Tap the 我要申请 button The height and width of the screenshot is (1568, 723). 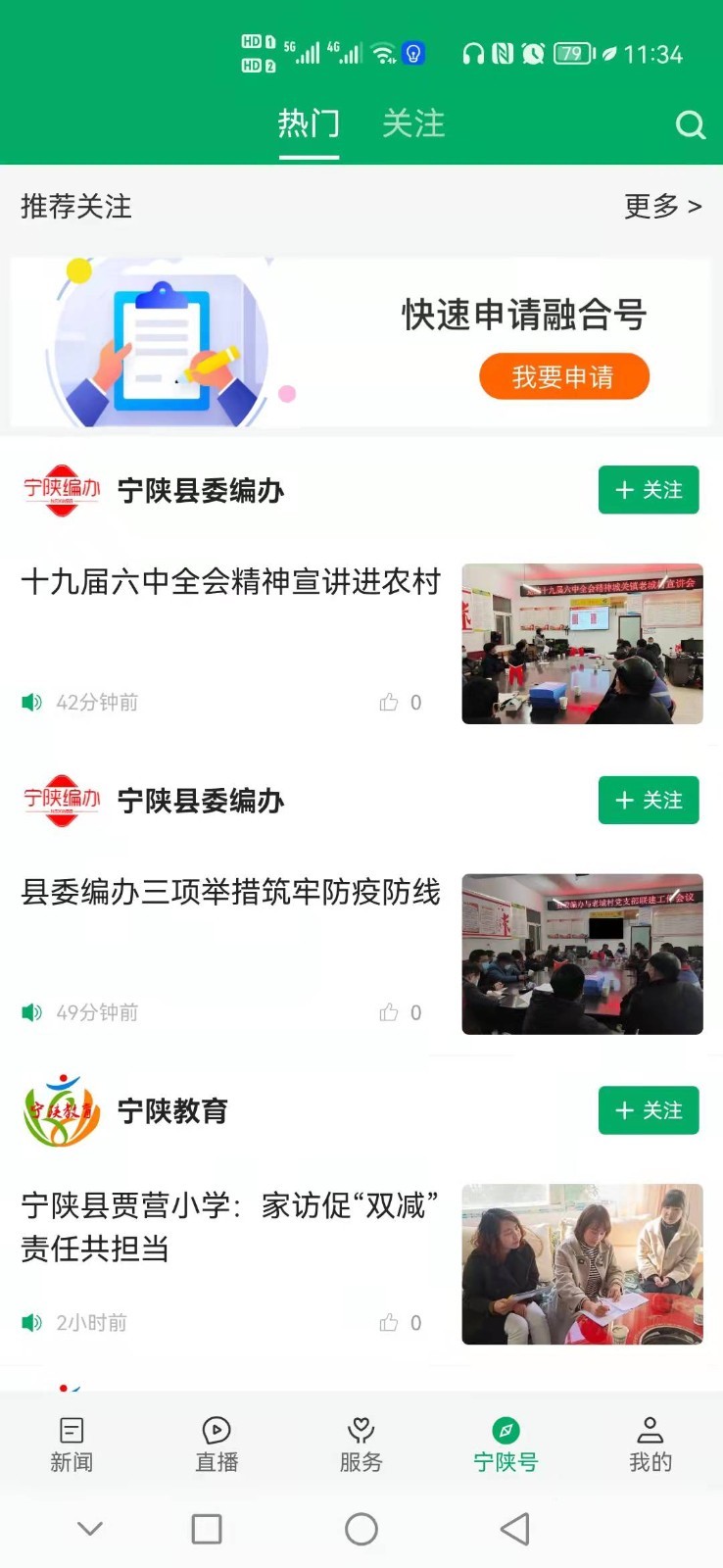(x=563, y=377)
